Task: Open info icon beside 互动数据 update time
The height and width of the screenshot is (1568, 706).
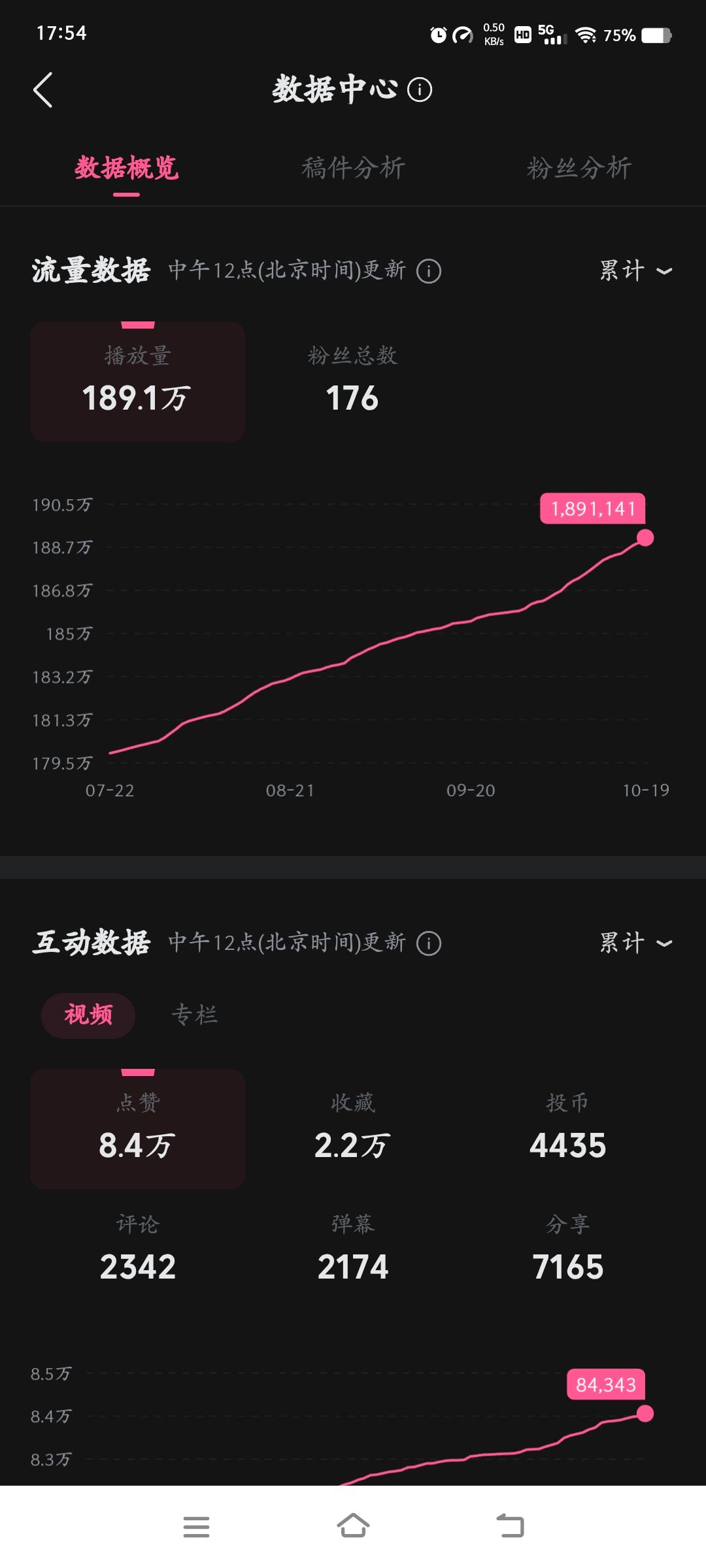Action: 429,943
